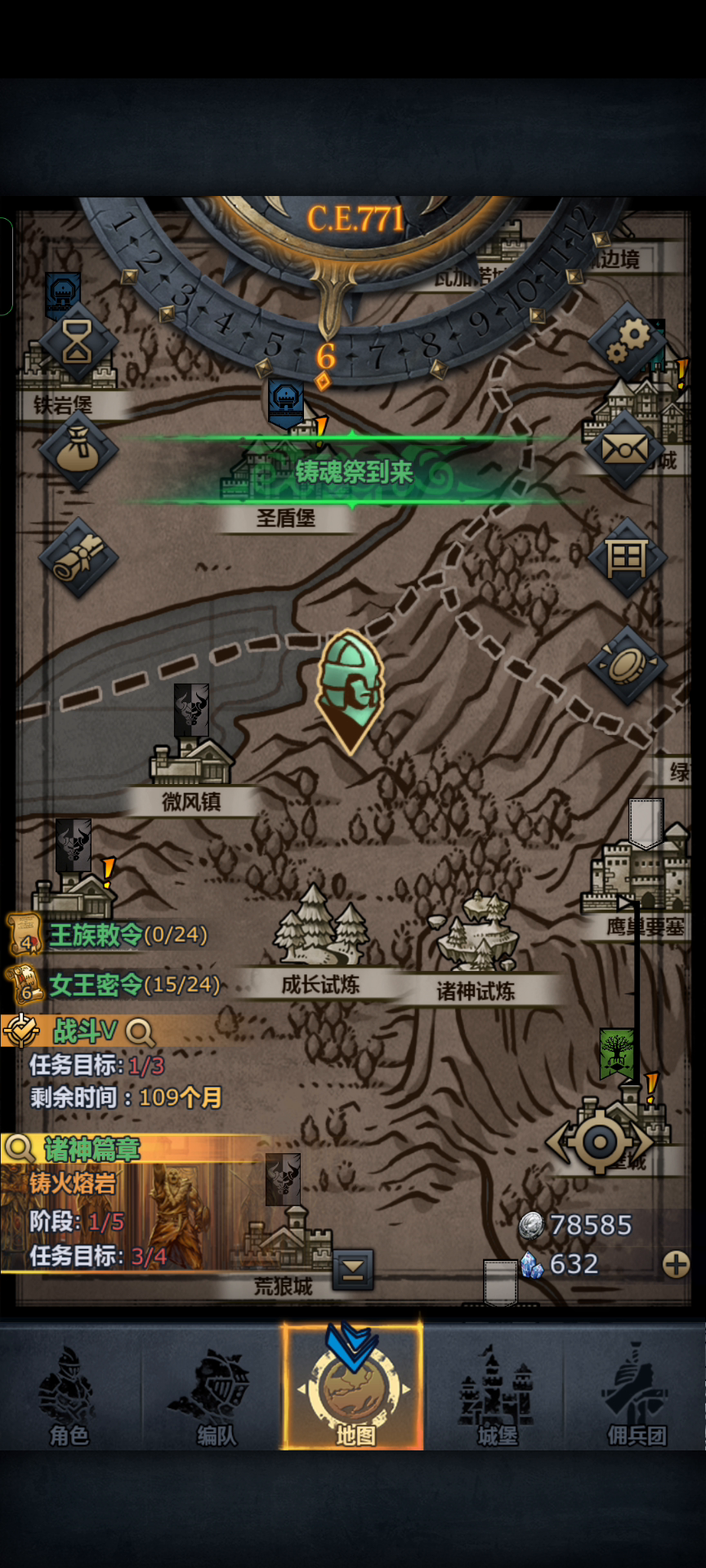Open the mail envelope icon
706x1568 pixels.
627,450
